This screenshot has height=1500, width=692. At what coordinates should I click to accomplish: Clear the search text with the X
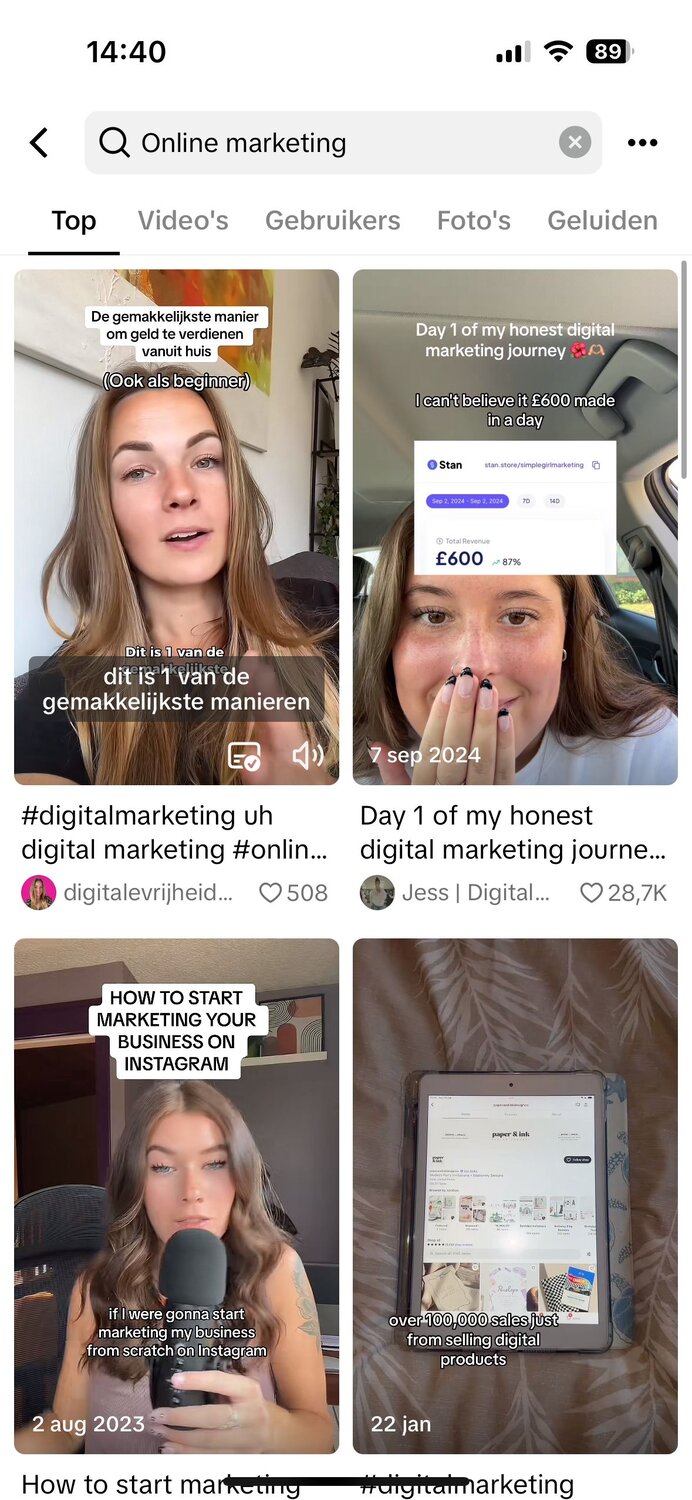coord(574,143)
